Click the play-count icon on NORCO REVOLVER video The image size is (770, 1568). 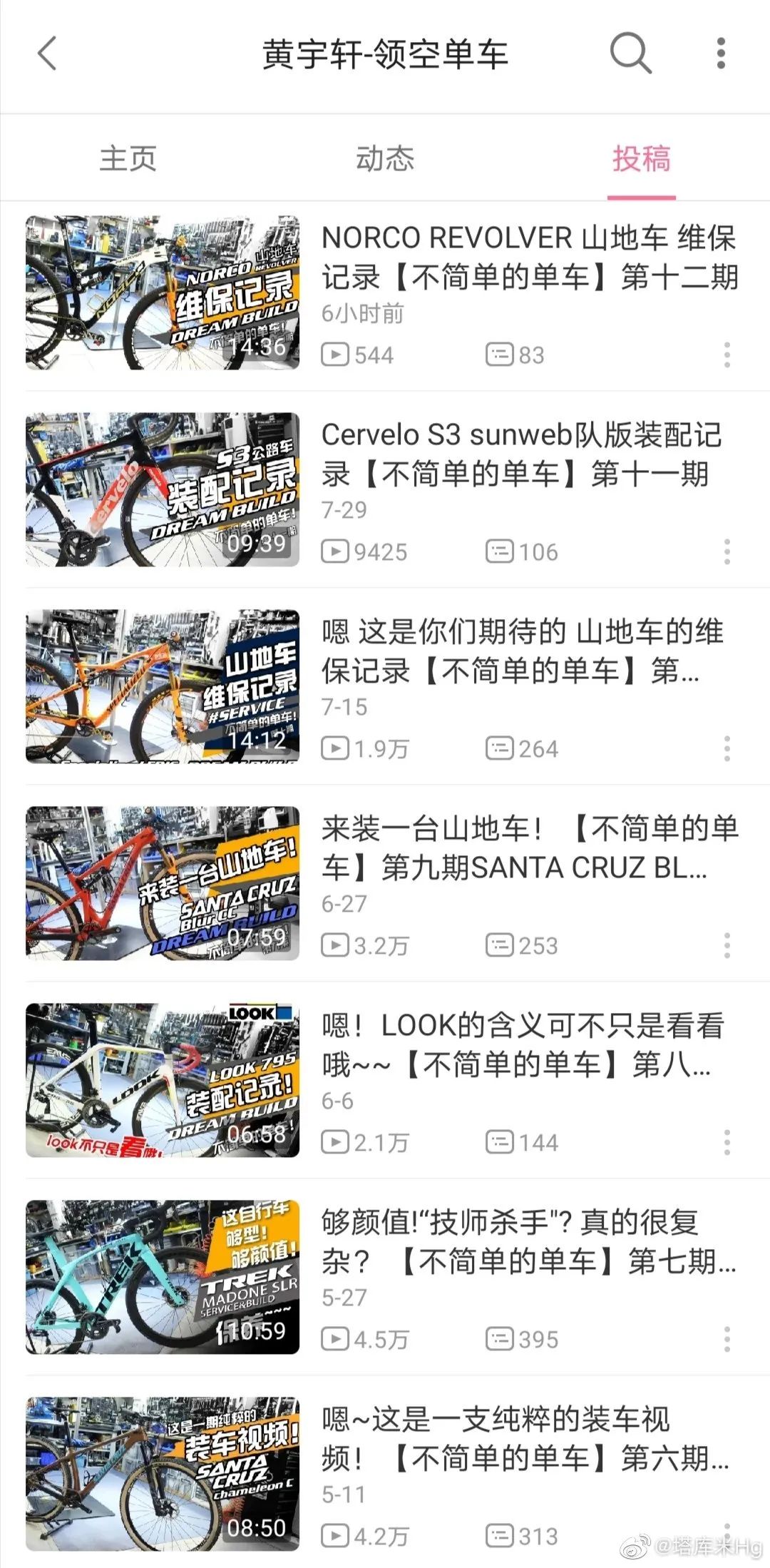335,355
